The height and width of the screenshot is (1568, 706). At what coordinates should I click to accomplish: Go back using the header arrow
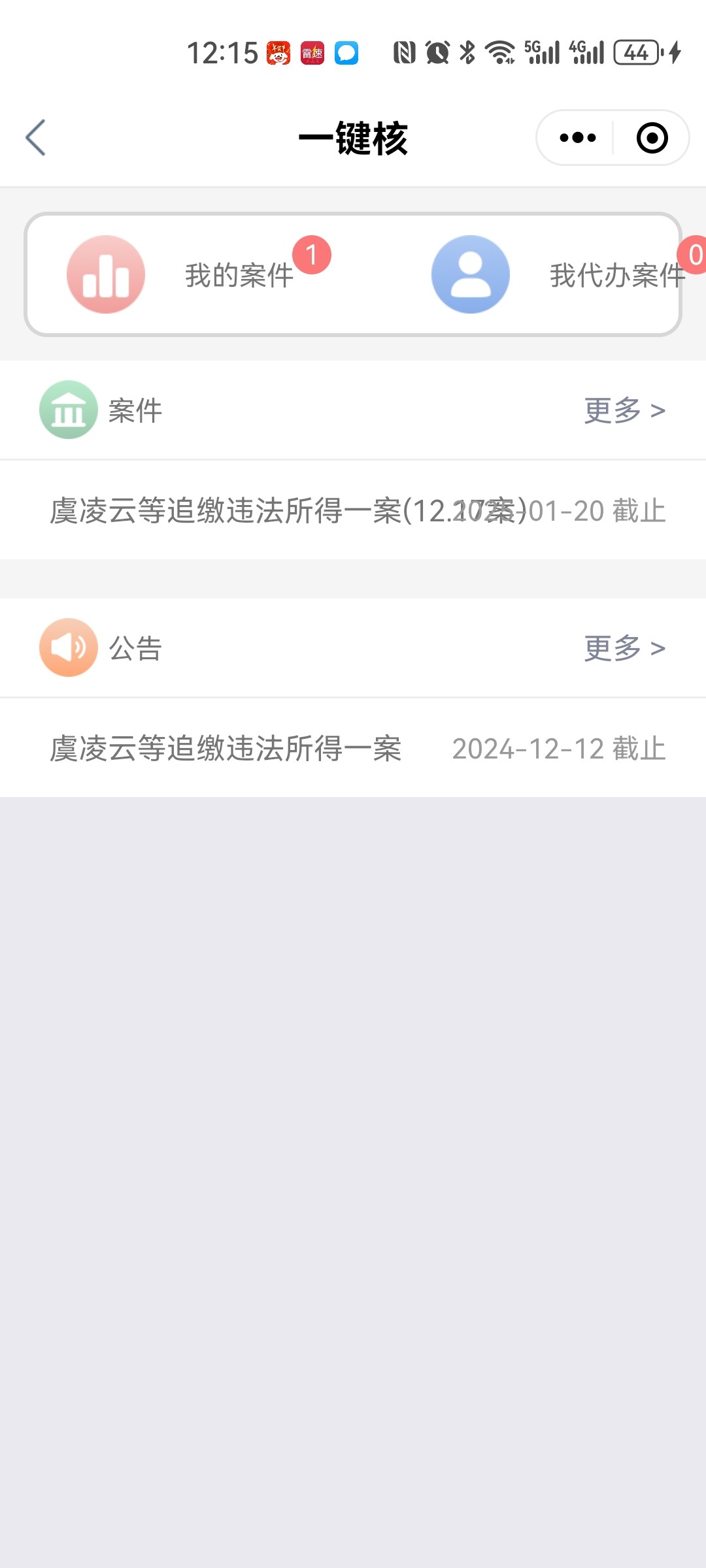(35, 137)
